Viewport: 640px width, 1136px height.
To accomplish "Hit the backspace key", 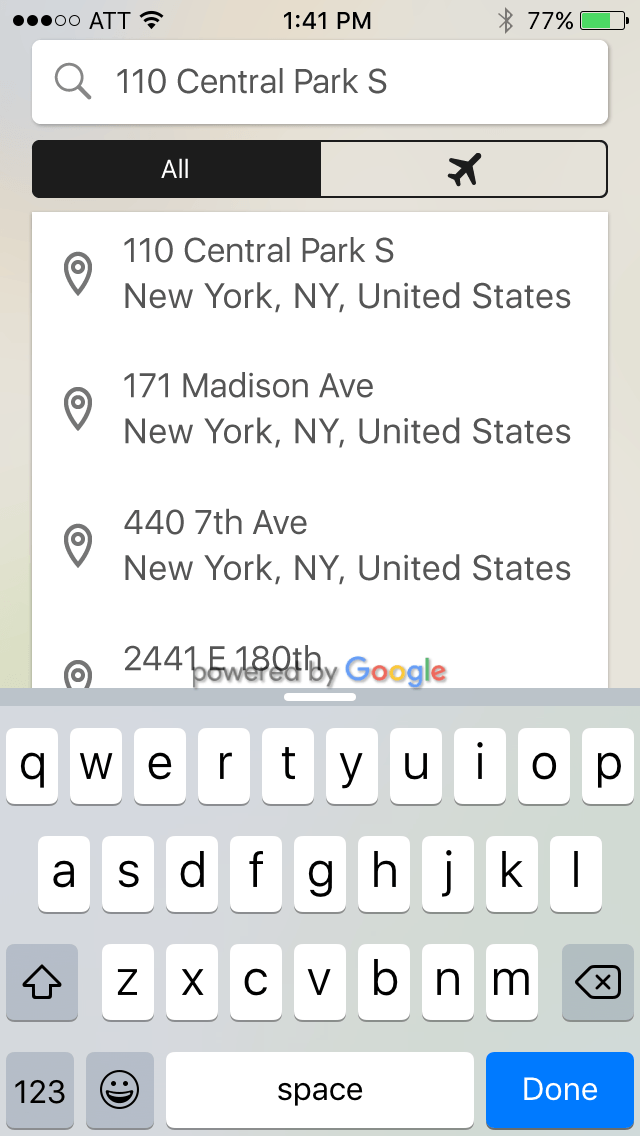I will tap(598, 983).
